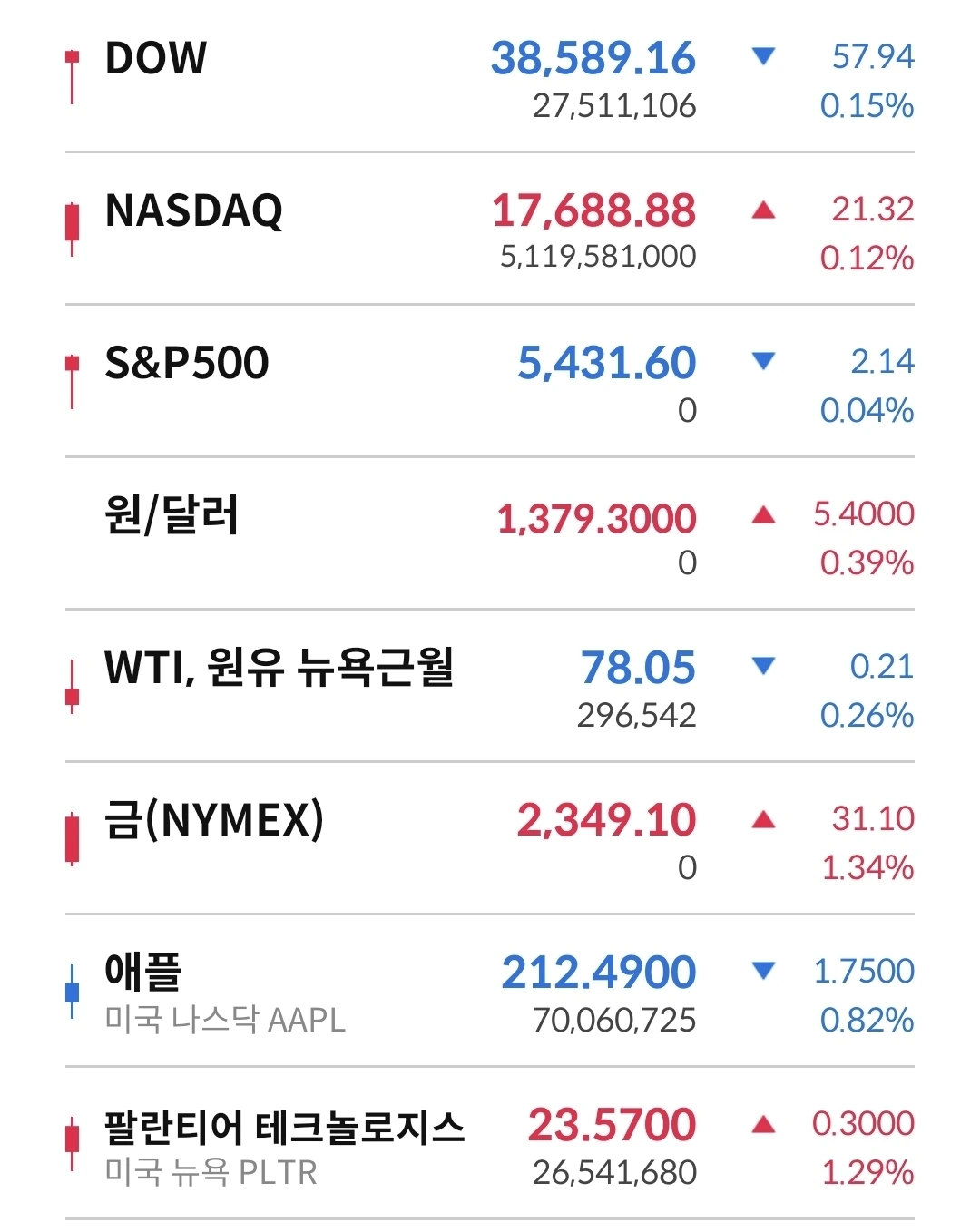Open WTI 원유 뉴욕근월 details
Viewport: 980px width, 1232px height.
(279, 670)
